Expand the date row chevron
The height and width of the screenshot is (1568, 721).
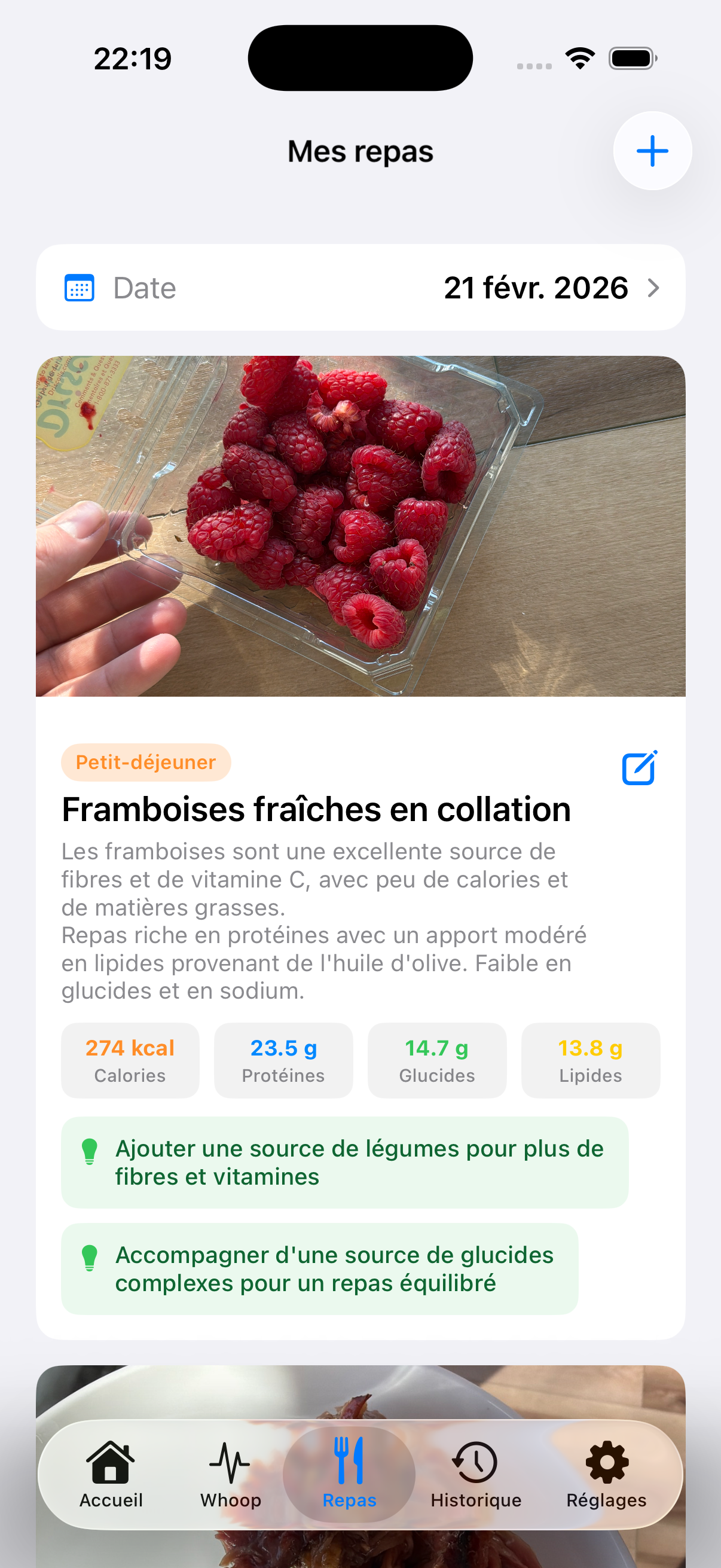(x=653, y=288)
